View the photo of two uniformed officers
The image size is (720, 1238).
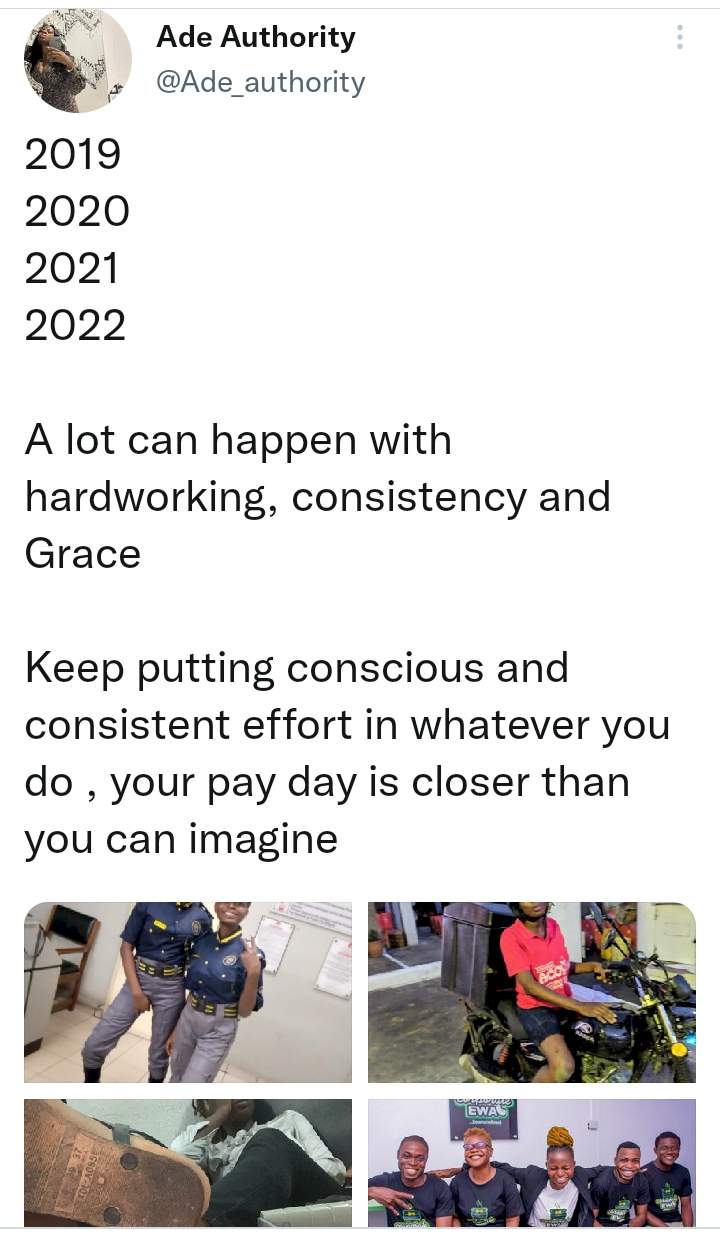point(188,991)
